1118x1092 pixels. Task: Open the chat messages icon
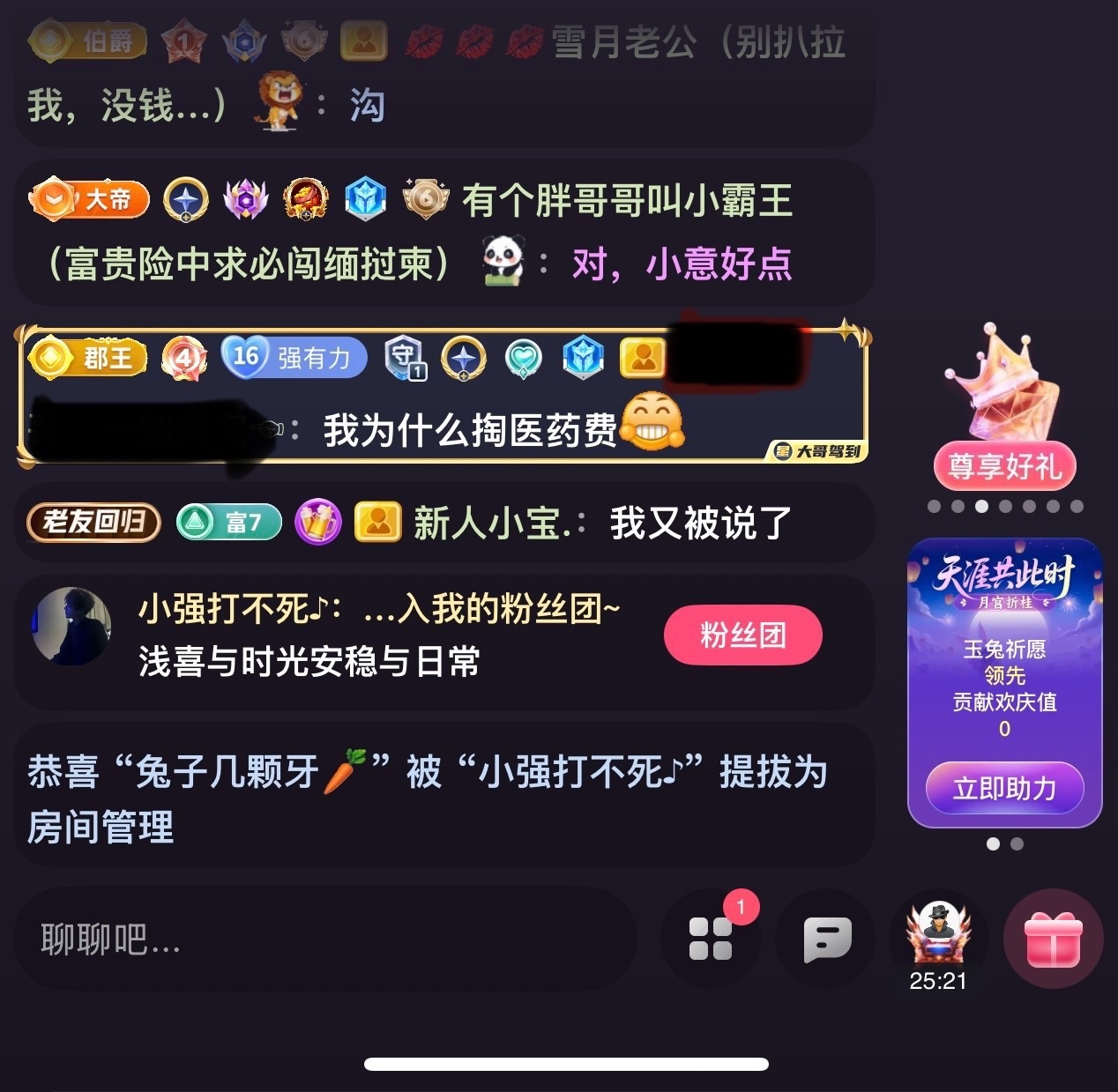click(826, 940)
